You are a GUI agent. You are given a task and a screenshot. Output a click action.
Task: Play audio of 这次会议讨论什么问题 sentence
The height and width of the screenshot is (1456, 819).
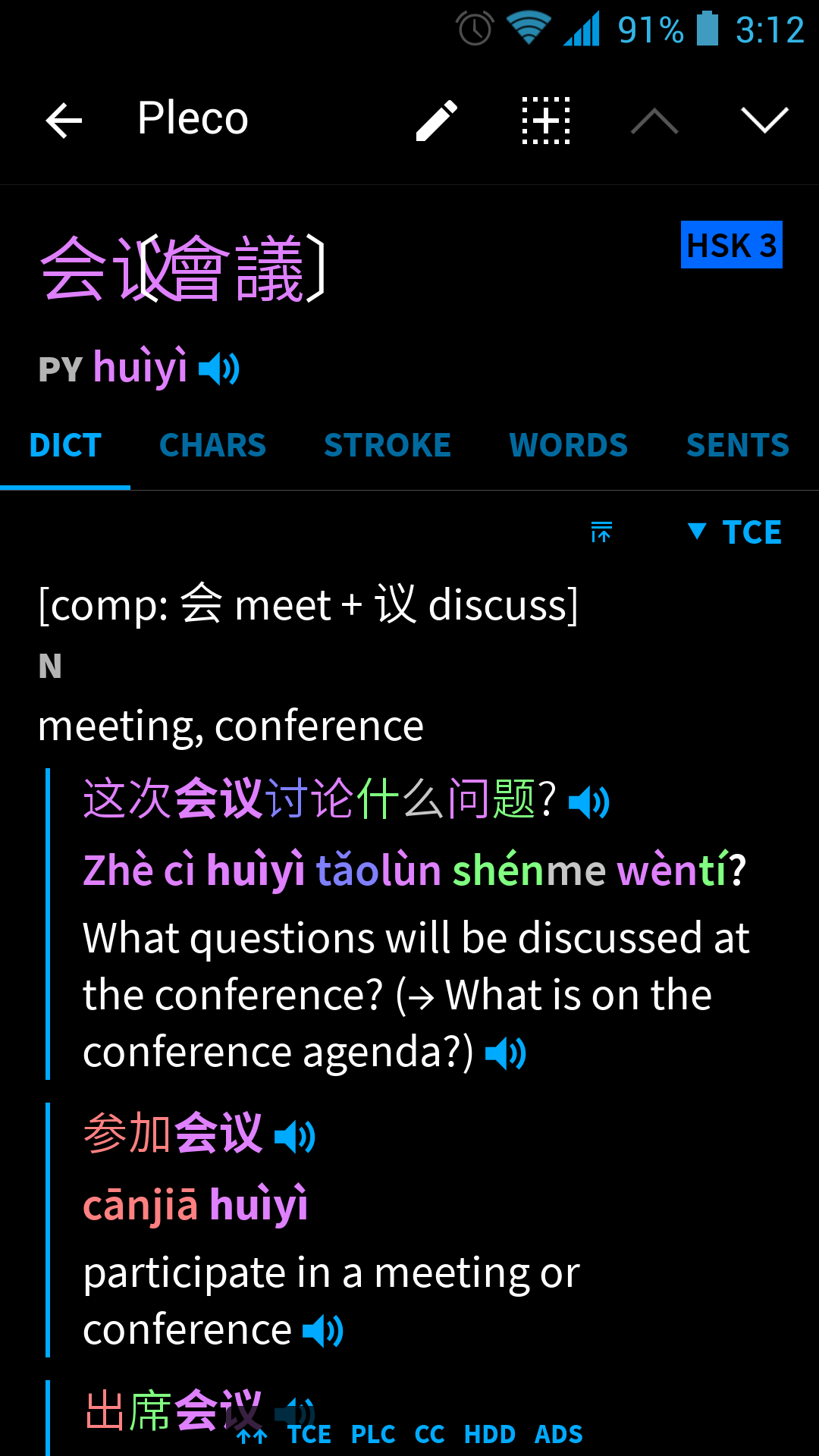tap(589, 802)
